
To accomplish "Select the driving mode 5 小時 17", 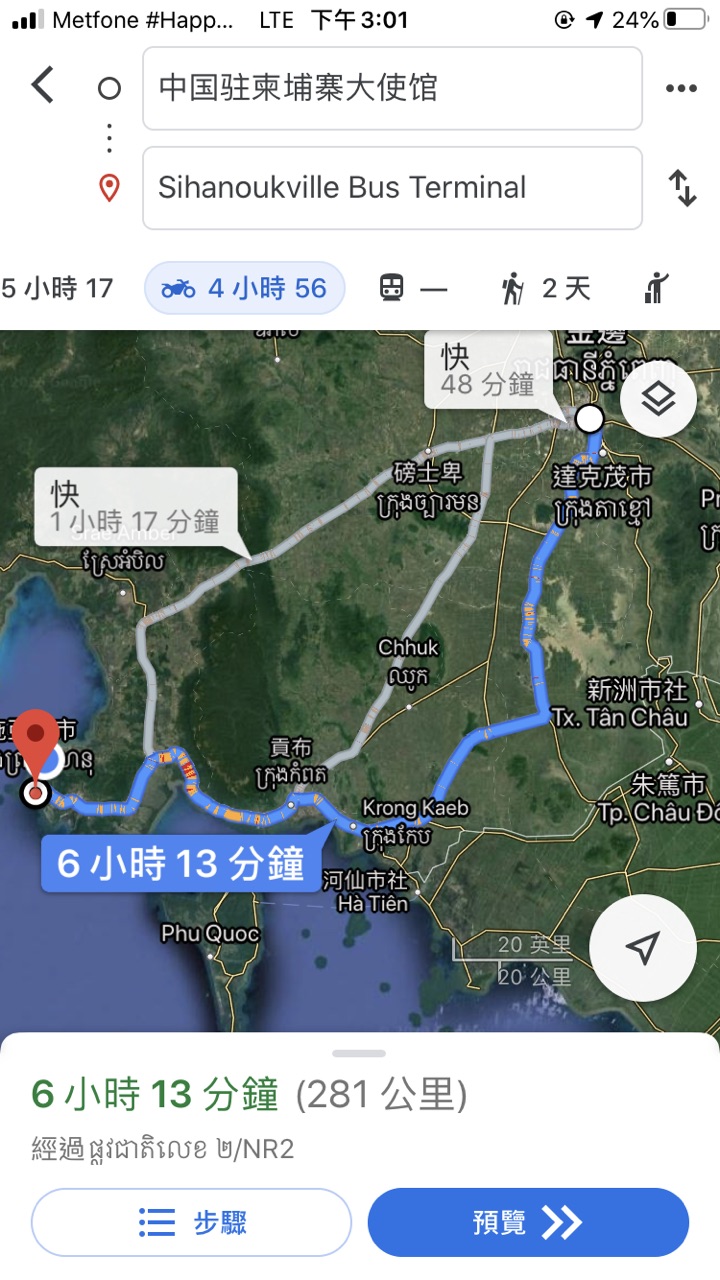I will [57, 289].
